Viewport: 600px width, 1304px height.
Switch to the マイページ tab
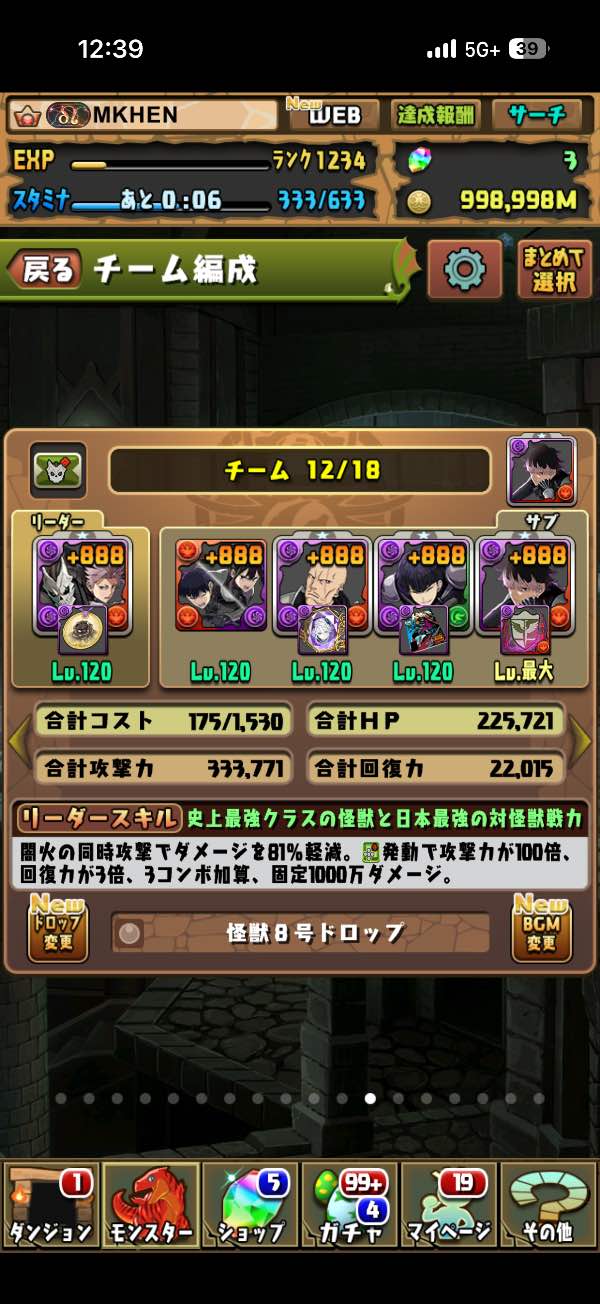coord(450,1204)
